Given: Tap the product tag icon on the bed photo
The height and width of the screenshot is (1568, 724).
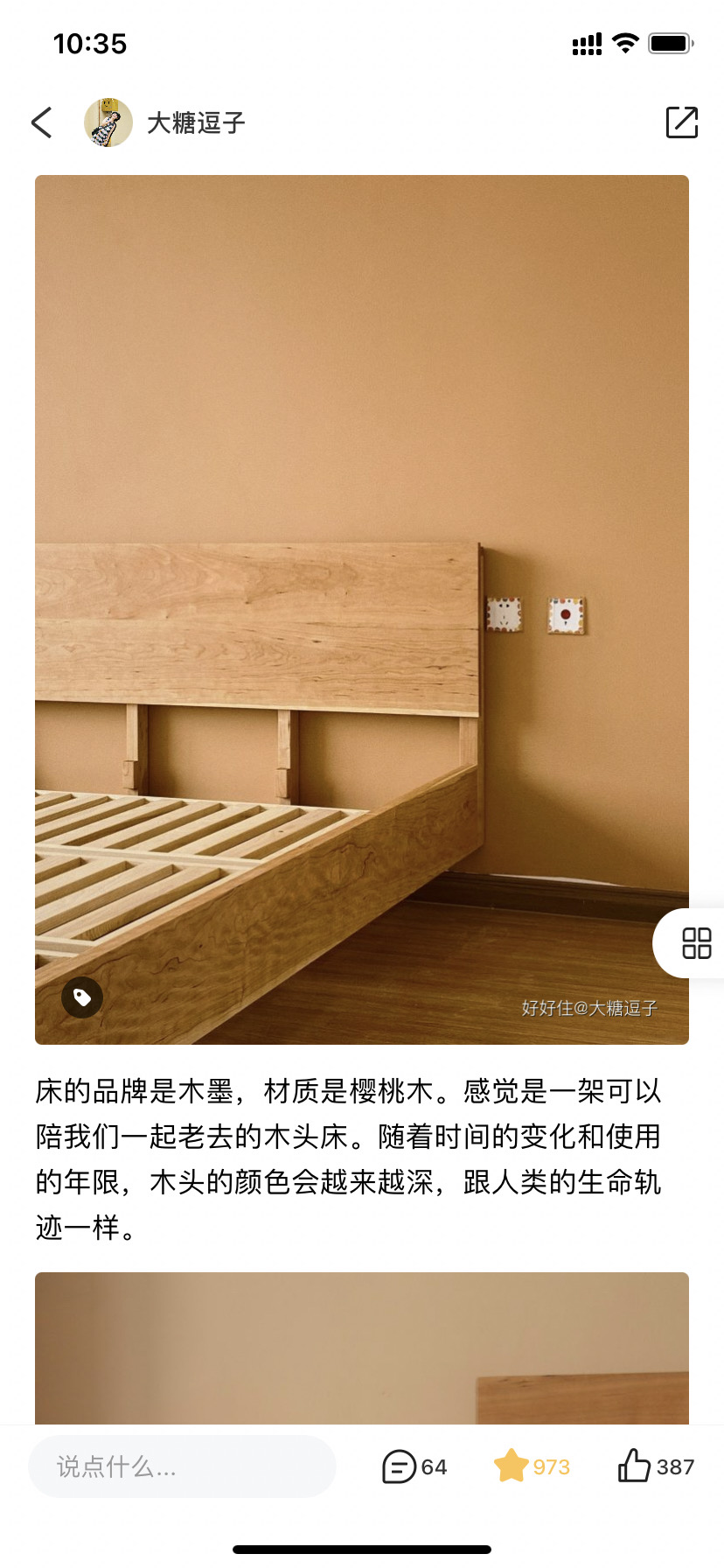Looking at the screenshot, I should (82, 997).
